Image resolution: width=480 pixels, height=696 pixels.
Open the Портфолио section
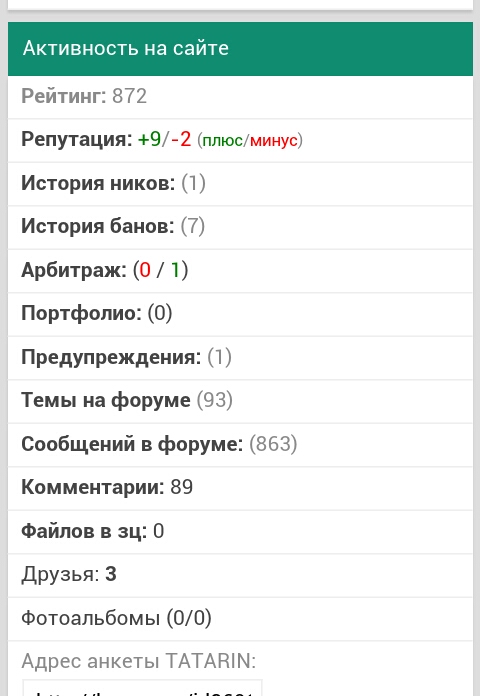tap(240, 314)
